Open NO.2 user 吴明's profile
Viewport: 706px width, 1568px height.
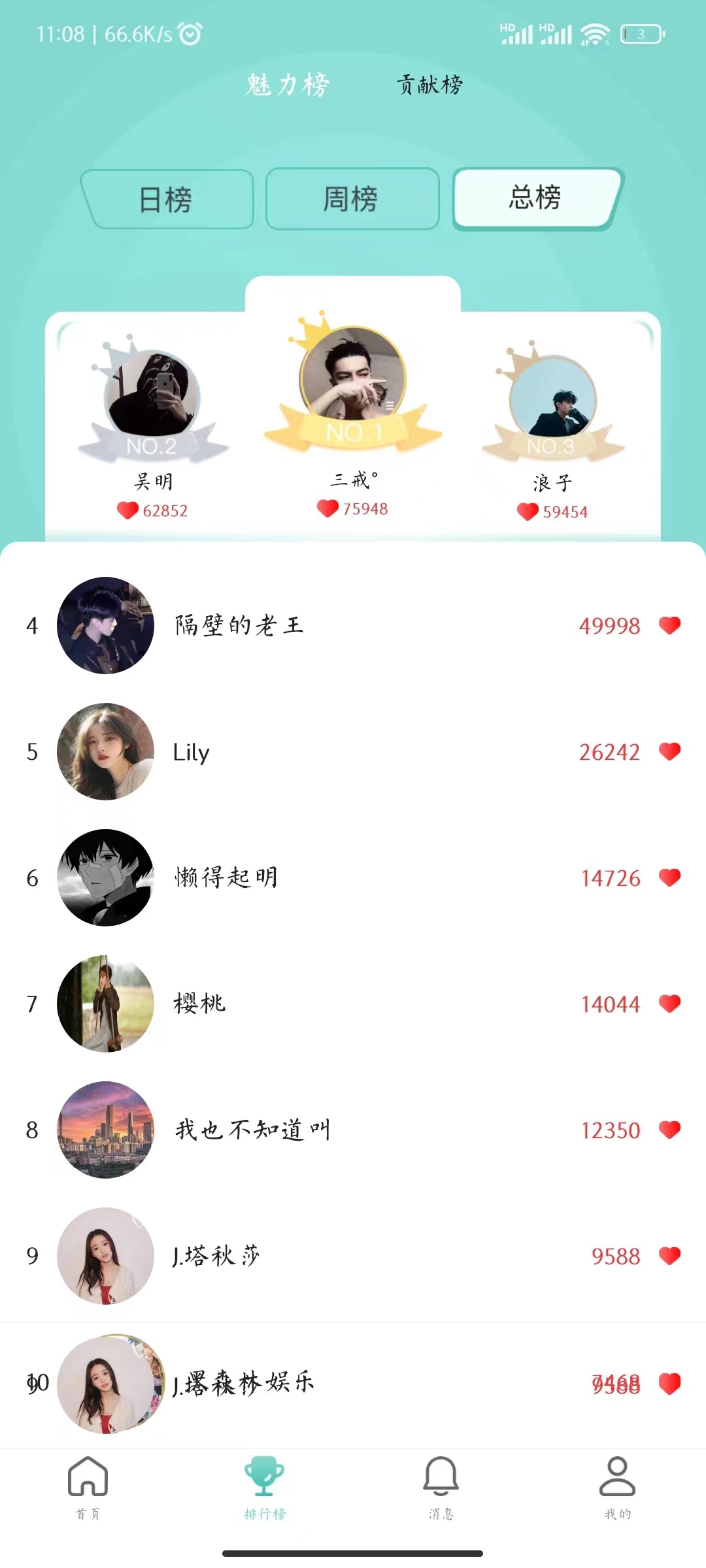point(152,395)
